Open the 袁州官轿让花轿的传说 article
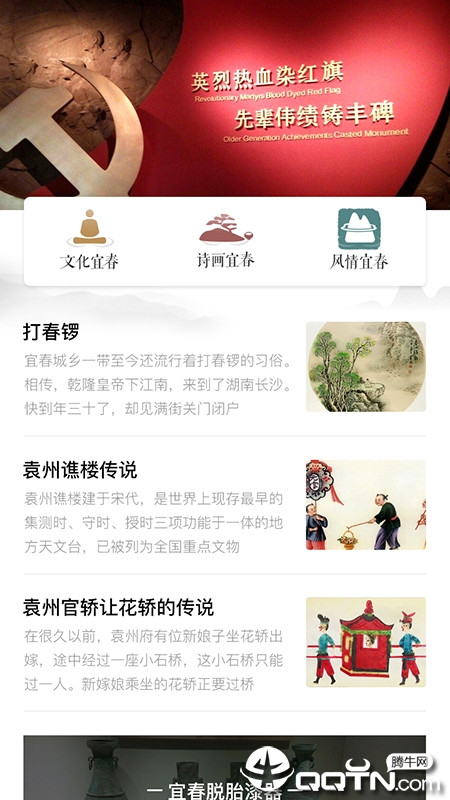The width and height of the screenshot is (450, 800). pos(224,643)
